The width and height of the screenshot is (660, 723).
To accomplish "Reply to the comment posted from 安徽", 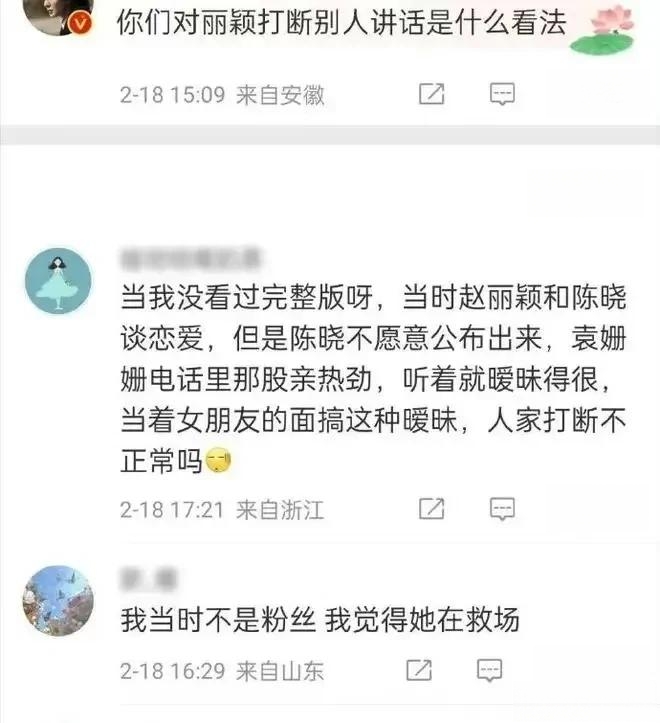I will pyautogui.click(x=502, y=95).
